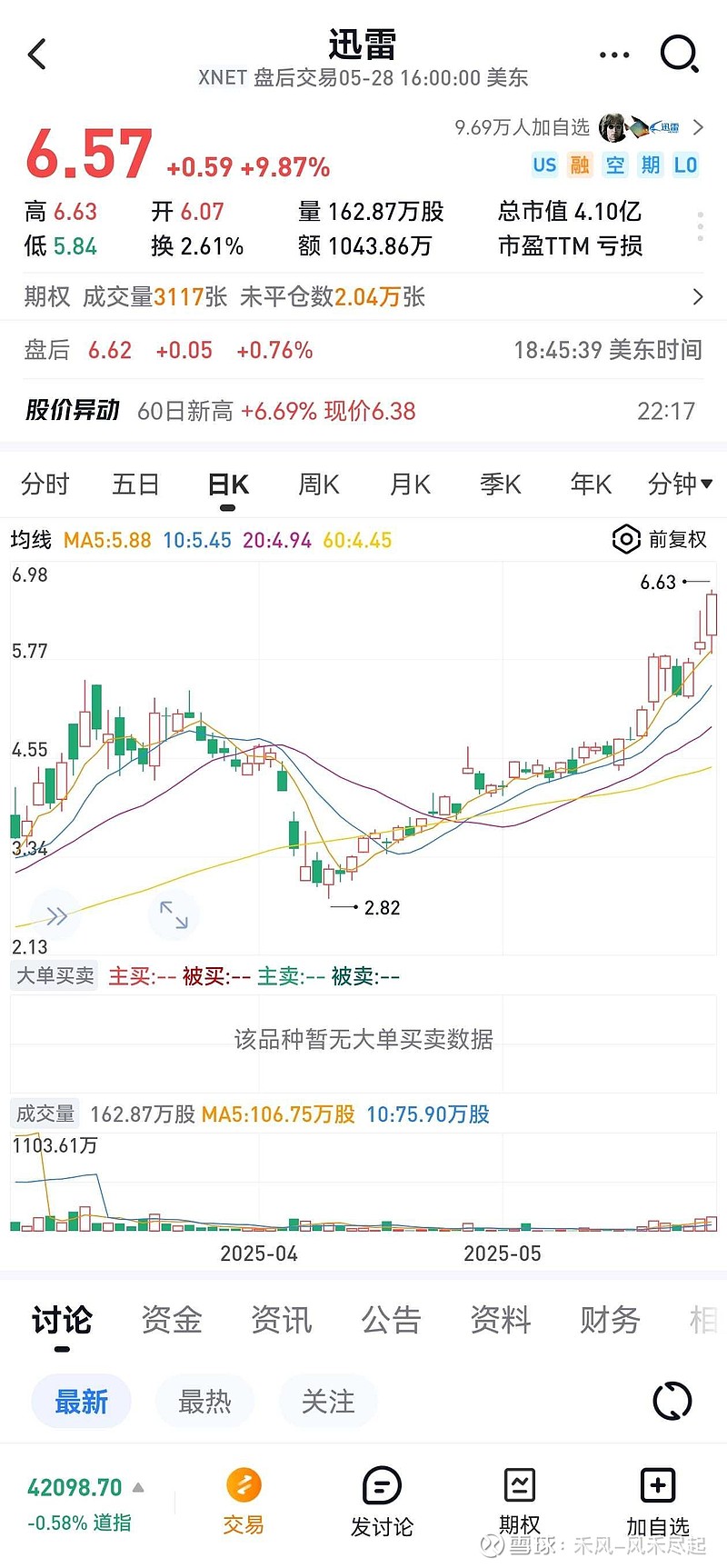727x1568 pixels.
Task: Open the 财务 financials tab
Action: pyautogui.click(x=609, y=1321)
